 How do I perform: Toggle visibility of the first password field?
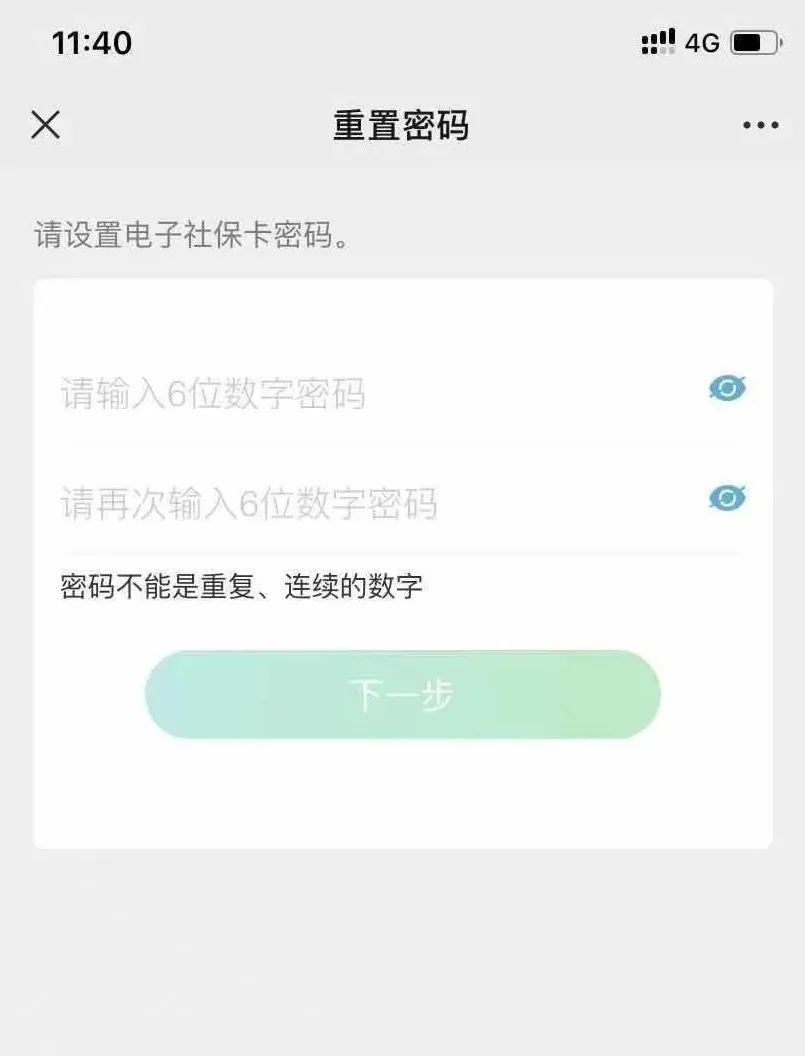[727, 388]
